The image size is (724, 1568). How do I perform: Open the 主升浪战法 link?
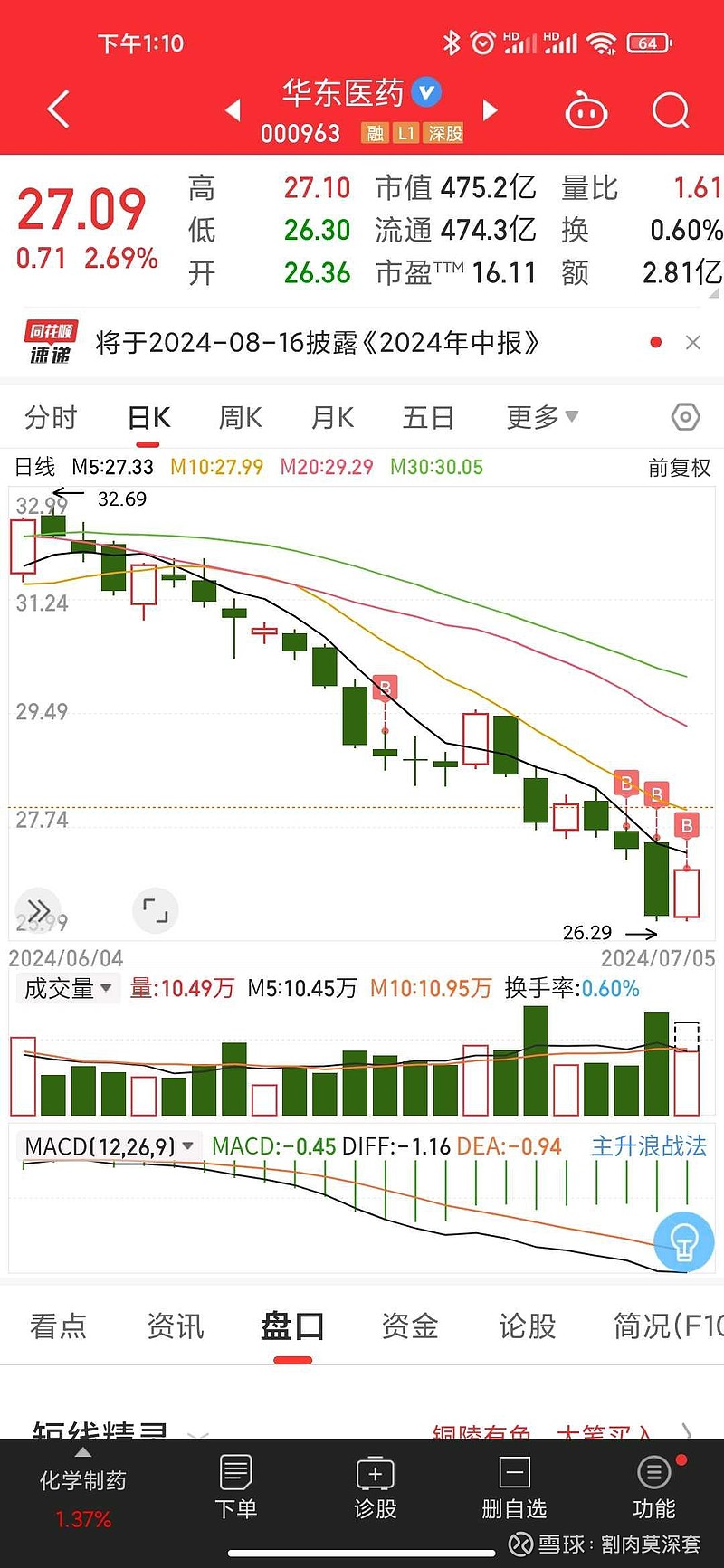[648, 1145]
